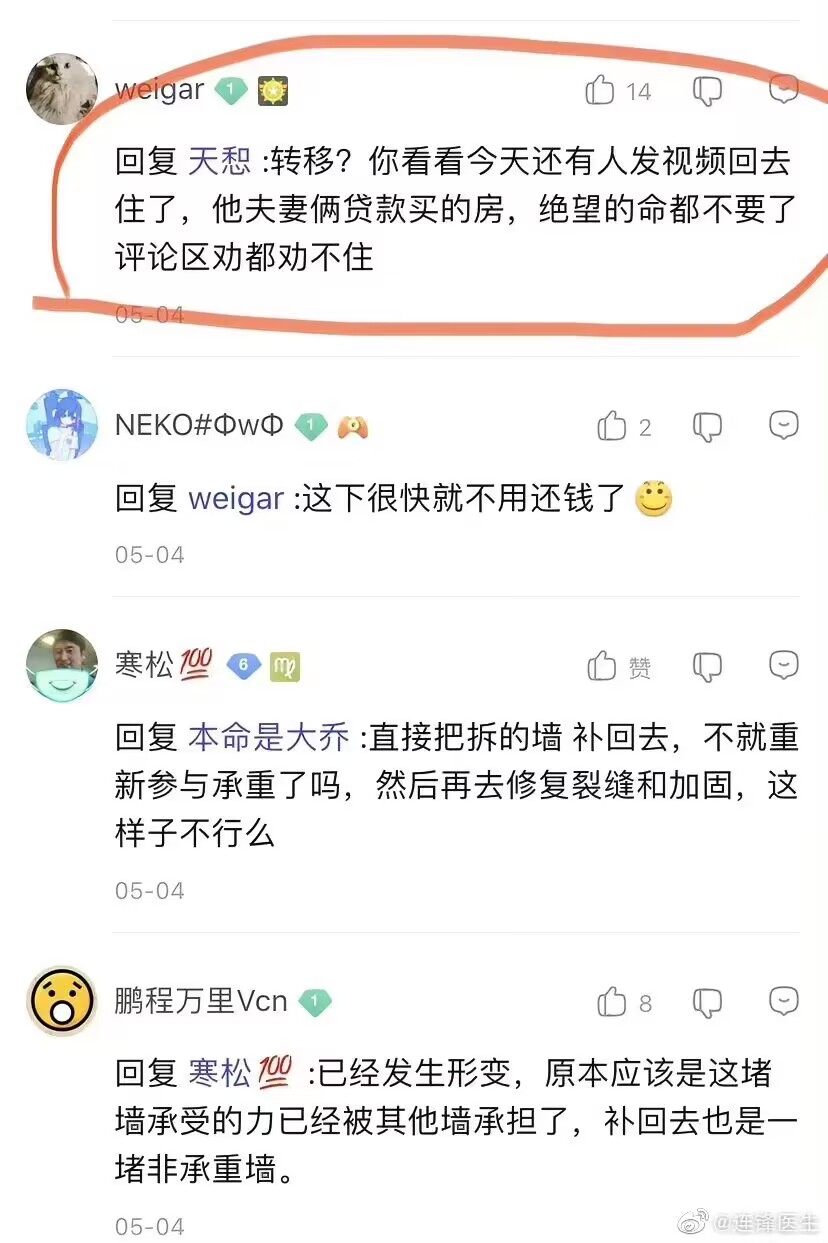Reply to 鹏程万里Vcn's comment
The image size is (828, 1243).
coord(784,1000)
